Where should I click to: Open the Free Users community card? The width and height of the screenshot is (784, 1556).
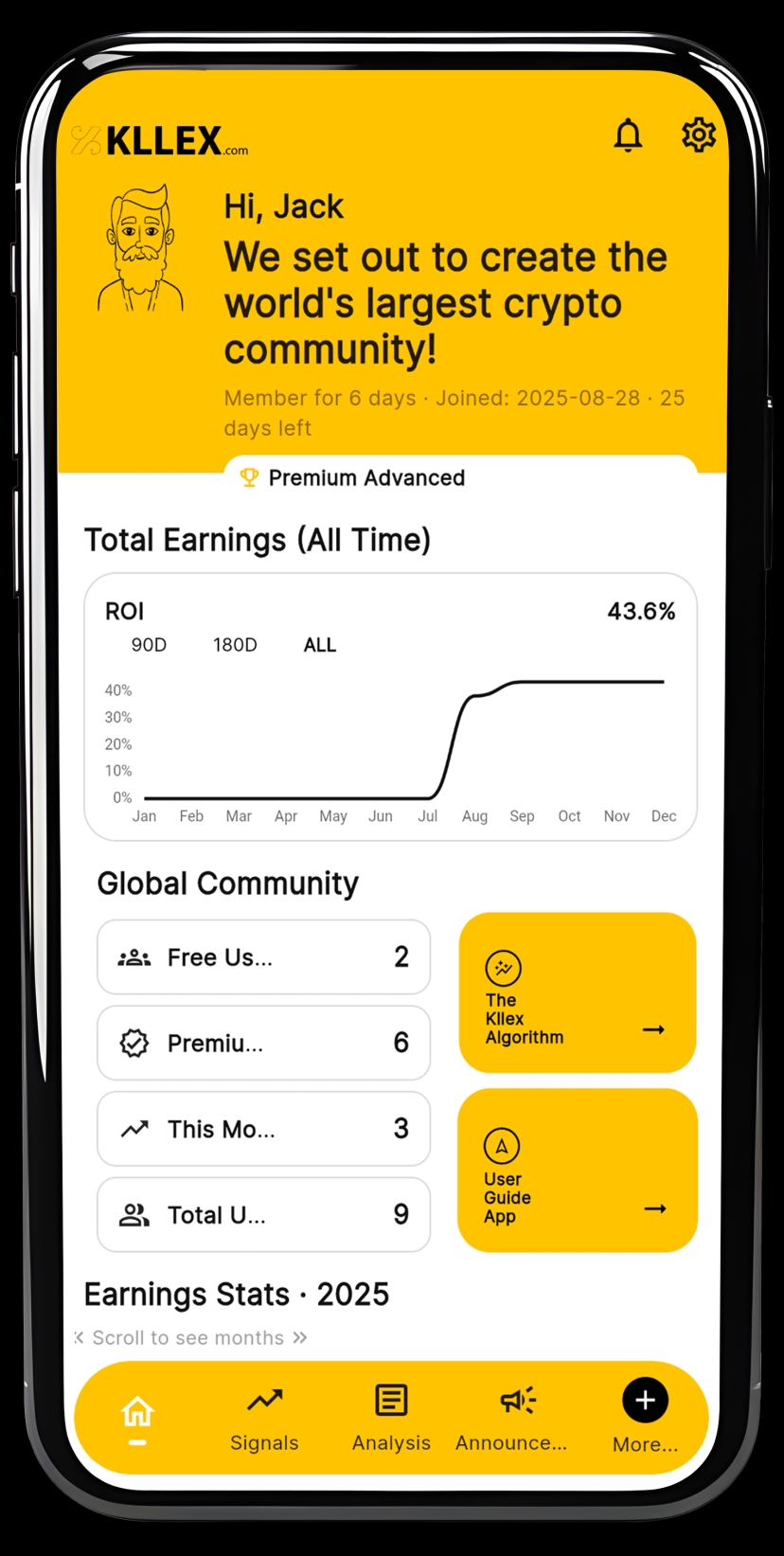pos(263,957)
